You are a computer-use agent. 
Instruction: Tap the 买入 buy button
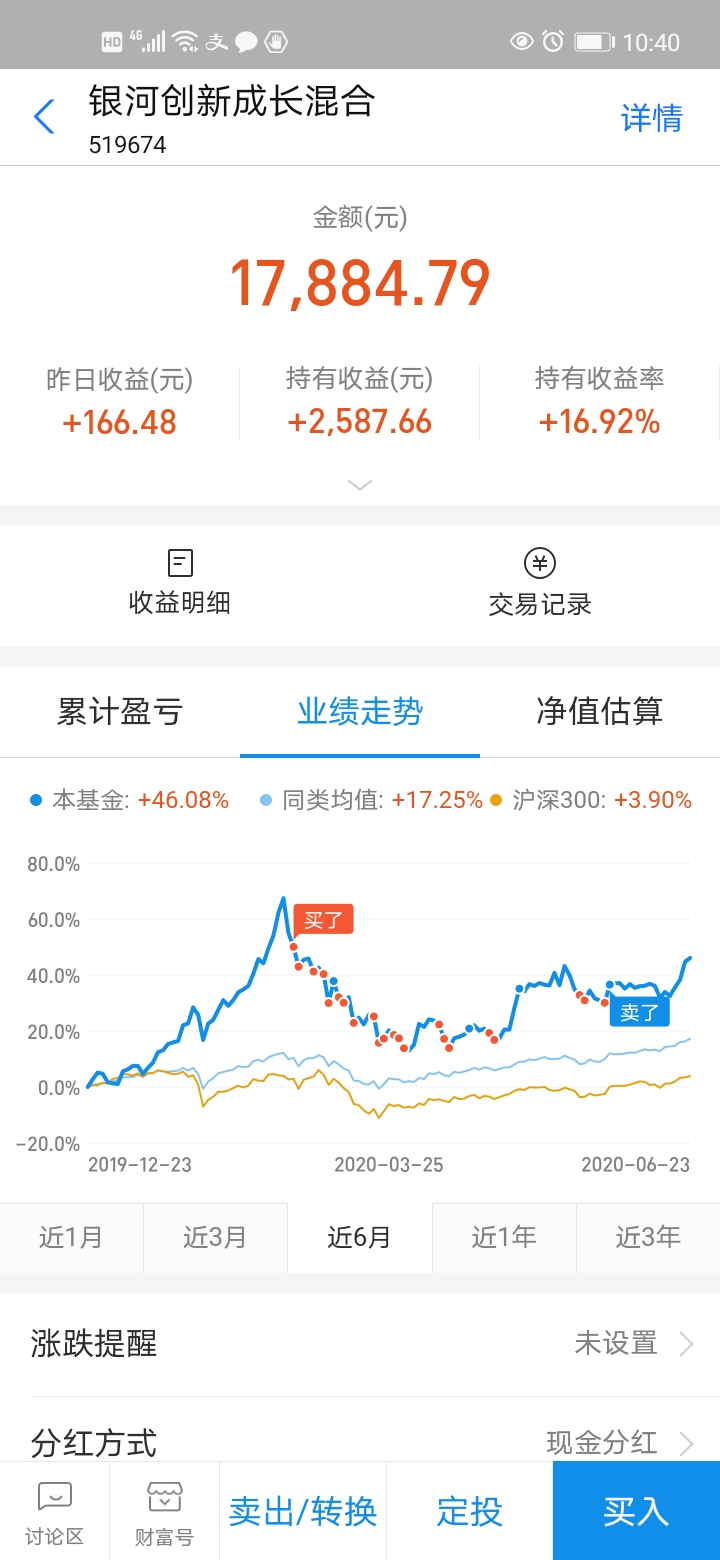tap(637, 1510)
